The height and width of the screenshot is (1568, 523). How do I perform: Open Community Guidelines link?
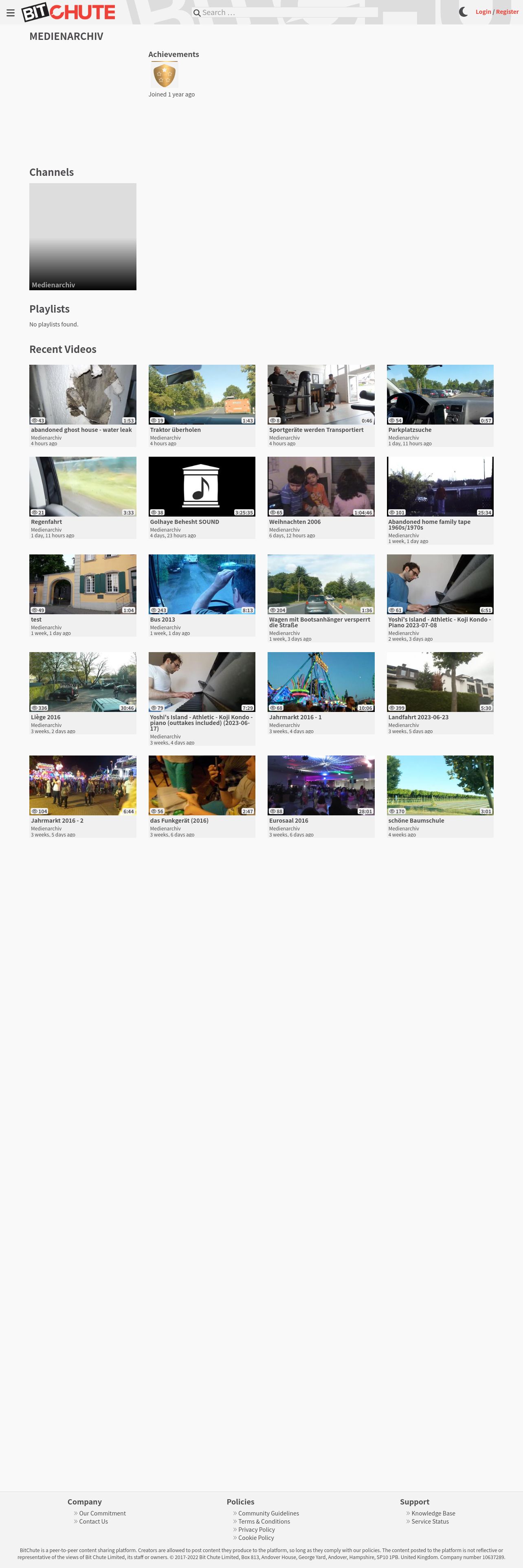268,1513
